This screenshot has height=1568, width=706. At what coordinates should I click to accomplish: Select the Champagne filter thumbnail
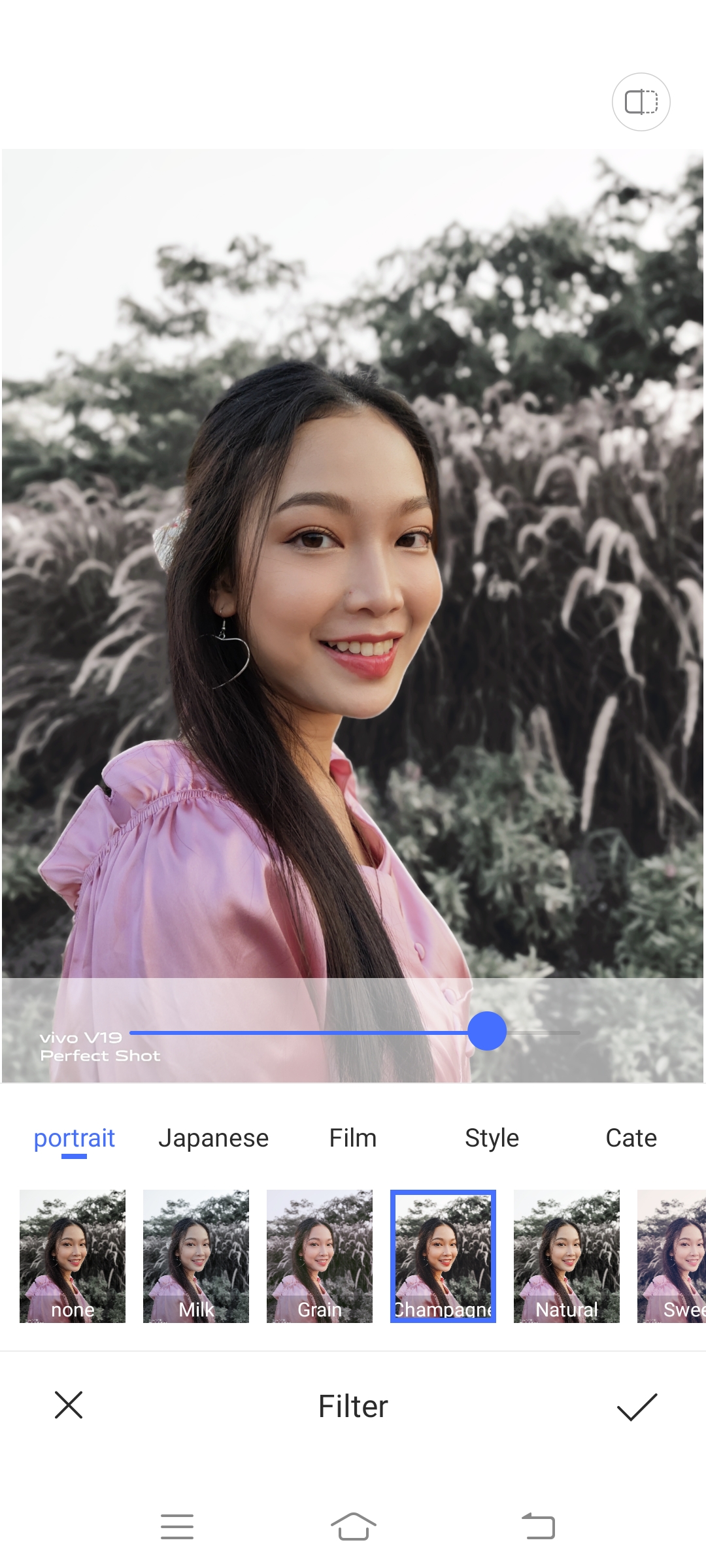pyautogui.click(x=443, y=1256)
